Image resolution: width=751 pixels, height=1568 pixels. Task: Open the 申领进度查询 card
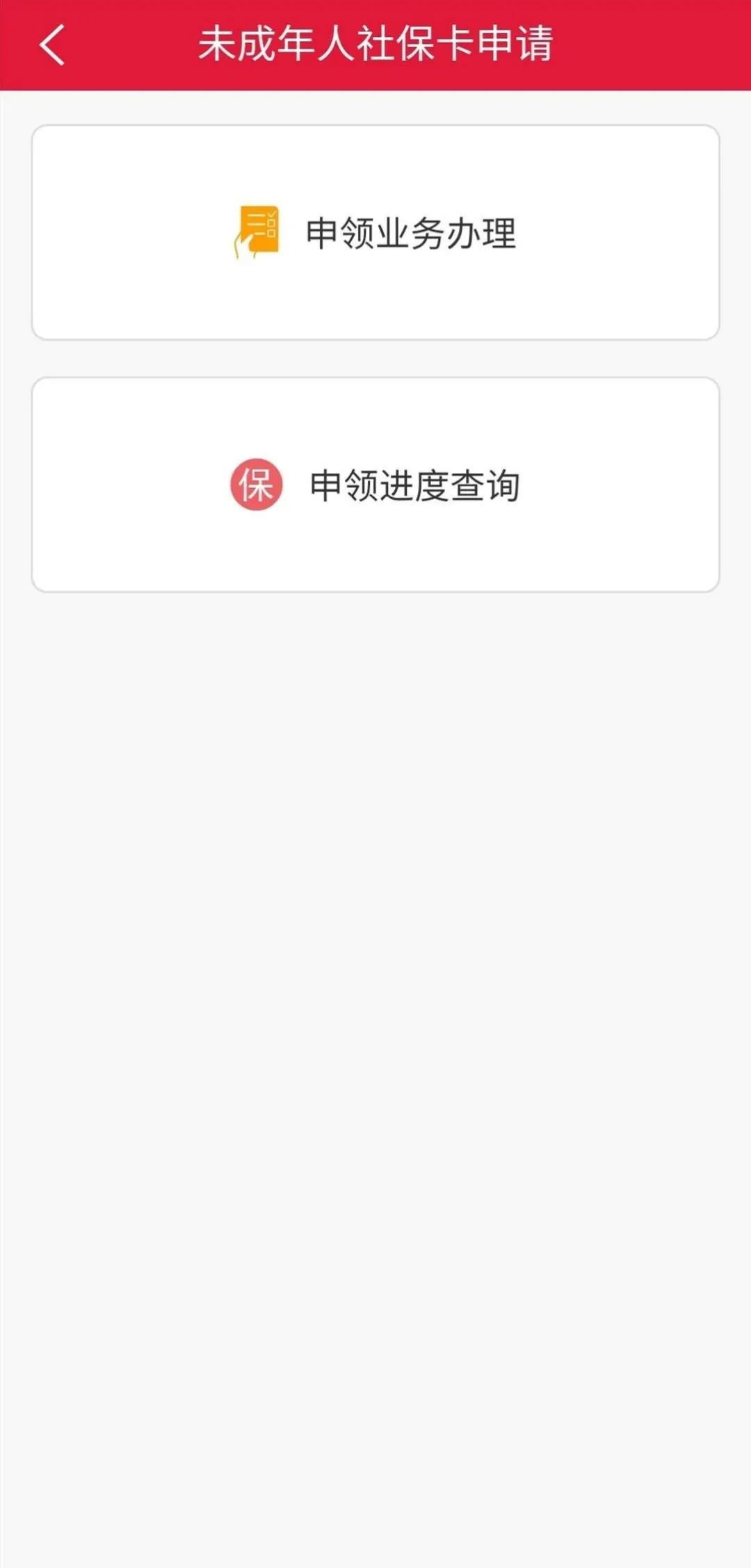coord(375,485)
